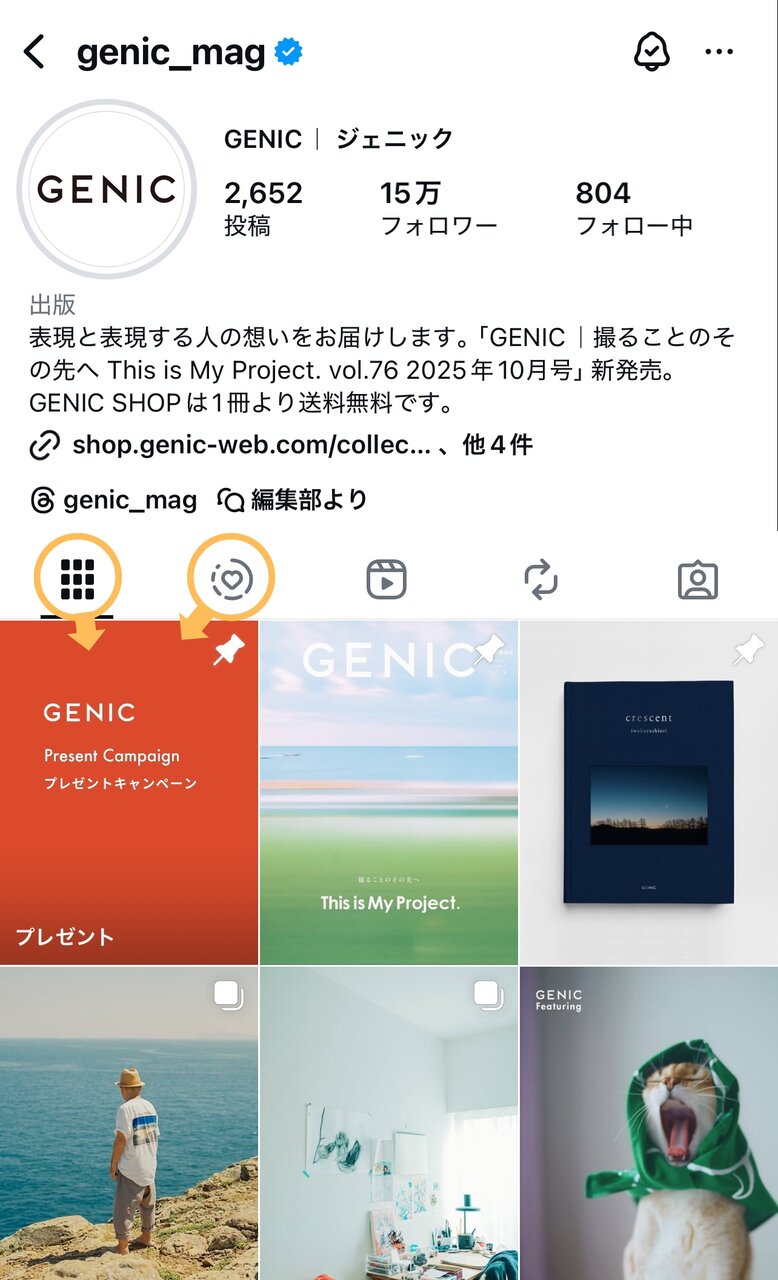Image resolution: width=778 pixels, height=1280 pixels.
Task: Switch to the reposts tab
Action: point(541,579)
